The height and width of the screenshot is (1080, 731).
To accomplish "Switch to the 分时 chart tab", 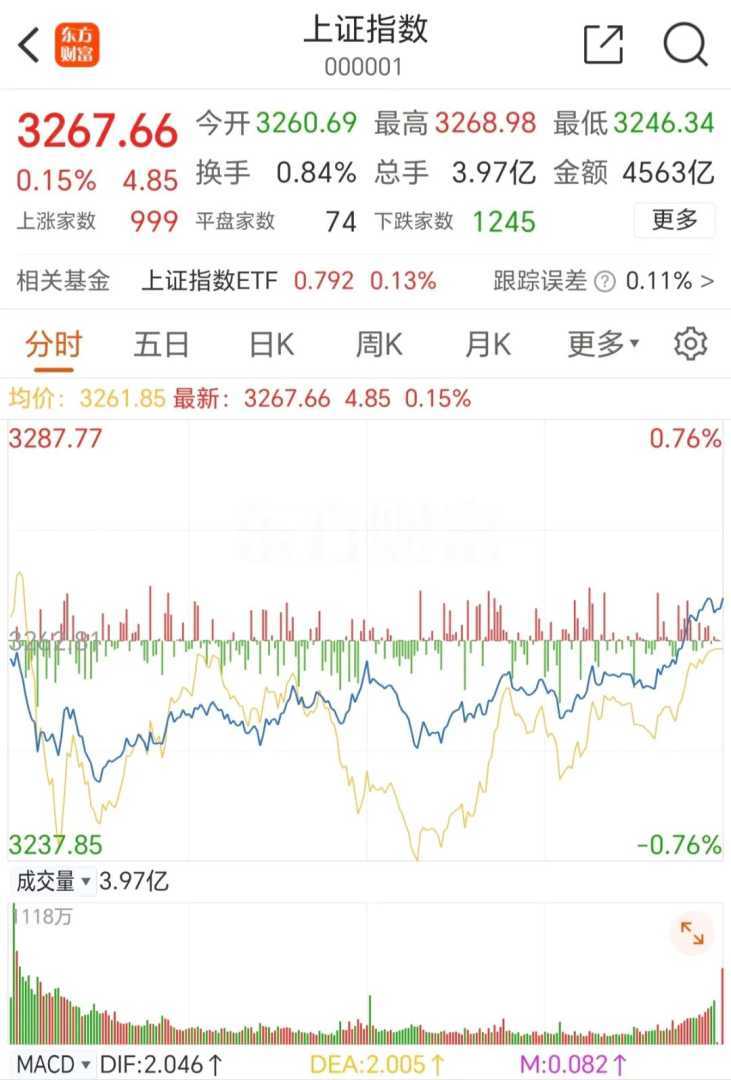I will click(x=54, y=345).
